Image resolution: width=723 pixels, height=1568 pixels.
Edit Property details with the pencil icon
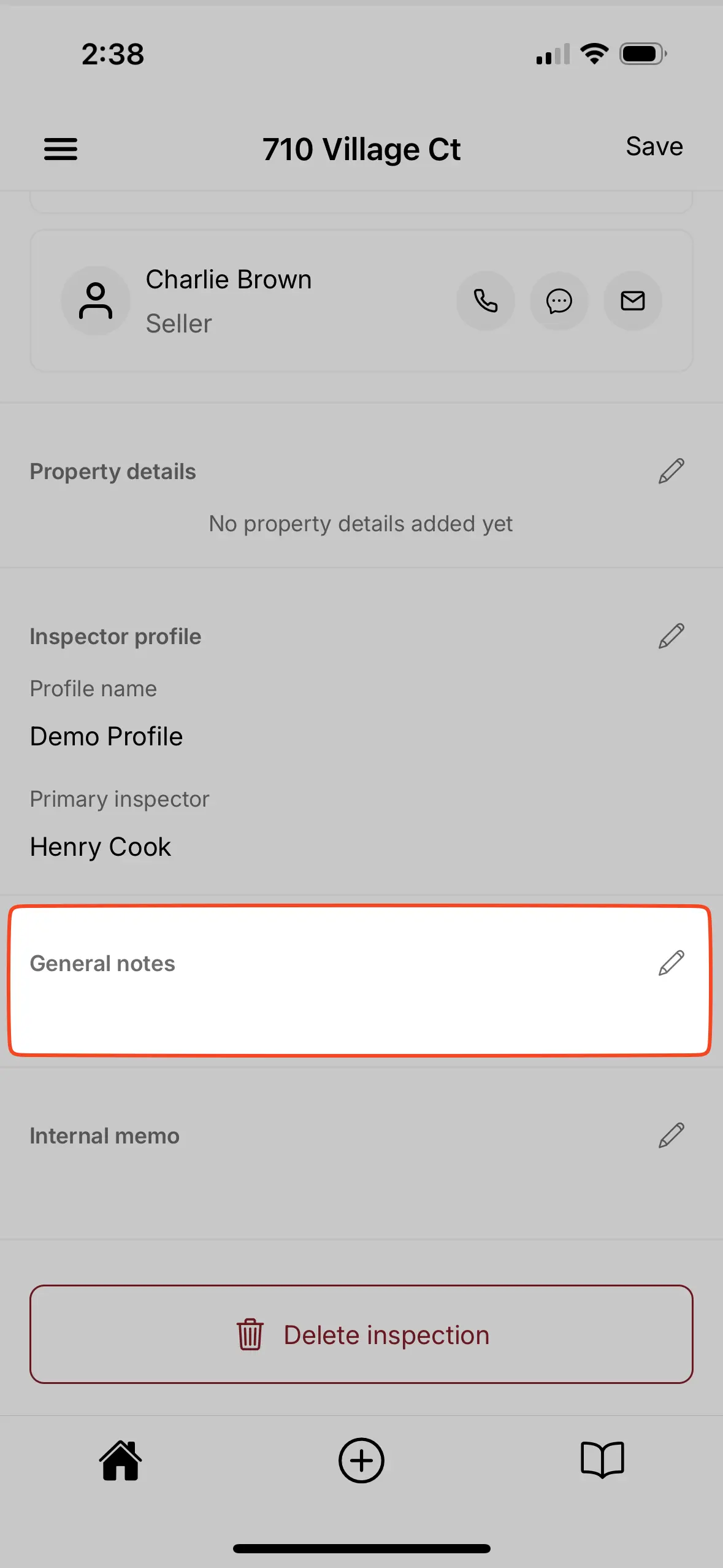tap(671, 471)
